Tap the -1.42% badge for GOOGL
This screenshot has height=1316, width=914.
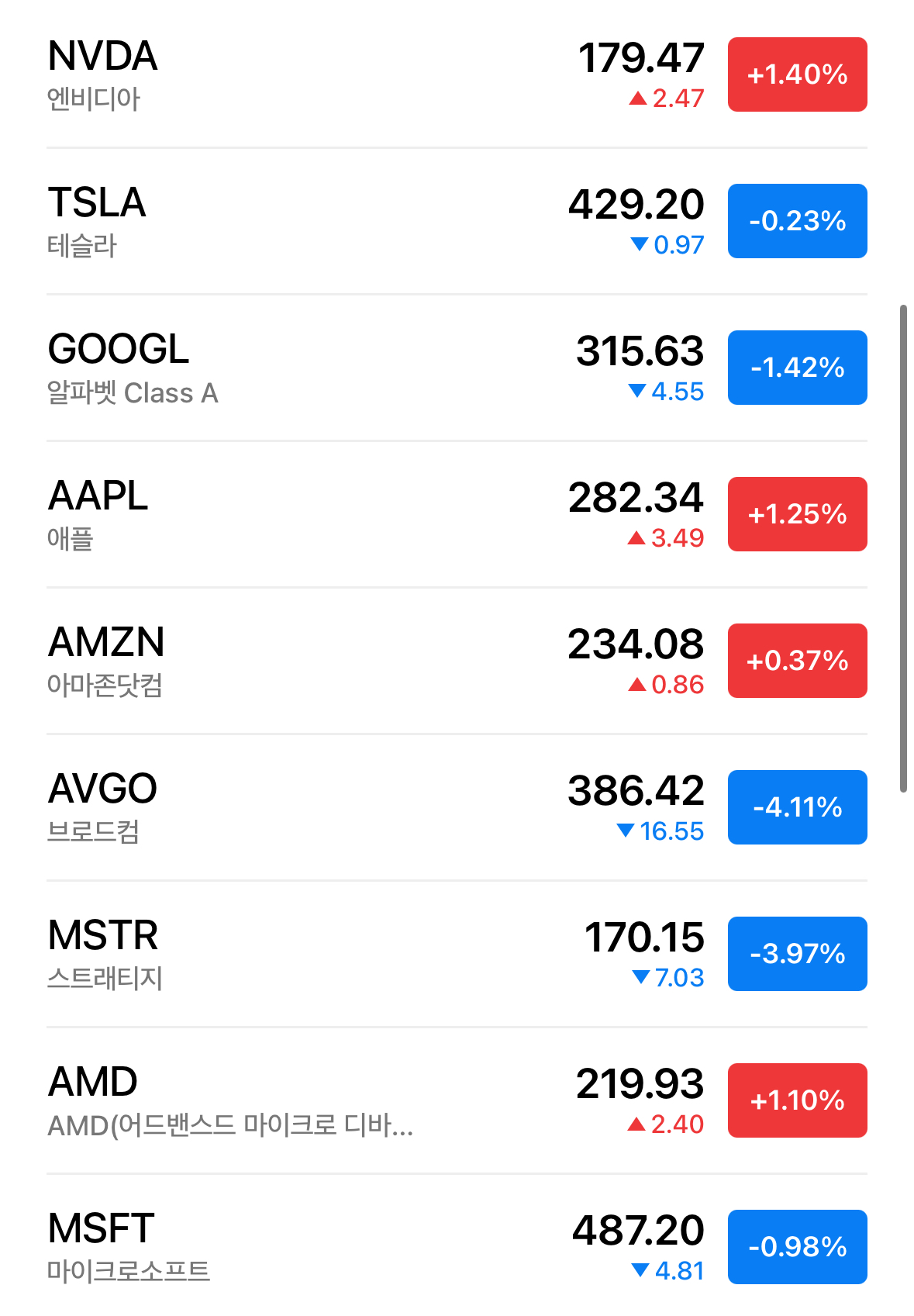click(797, 368)
